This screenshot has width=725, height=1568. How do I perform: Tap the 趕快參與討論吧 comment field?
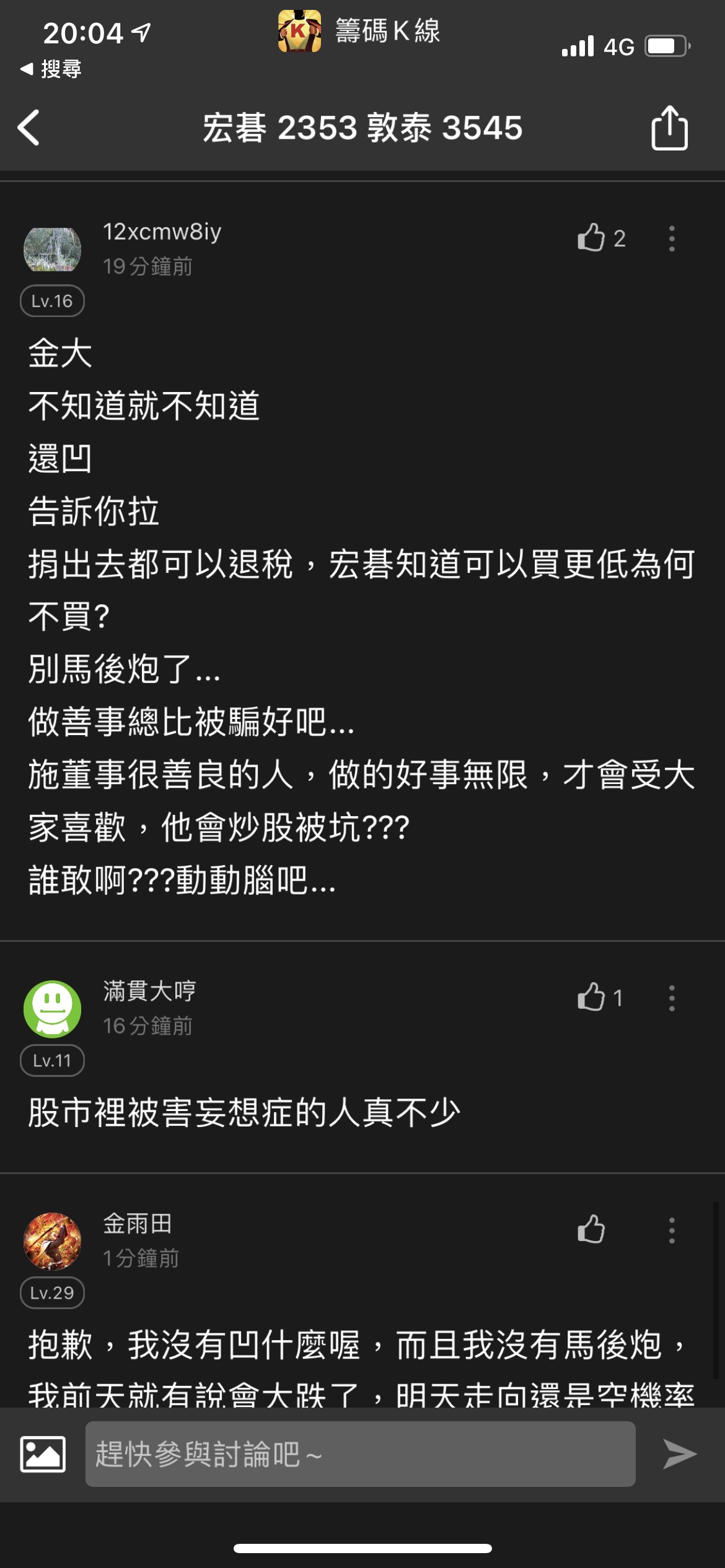click(x=359, y=1453)
